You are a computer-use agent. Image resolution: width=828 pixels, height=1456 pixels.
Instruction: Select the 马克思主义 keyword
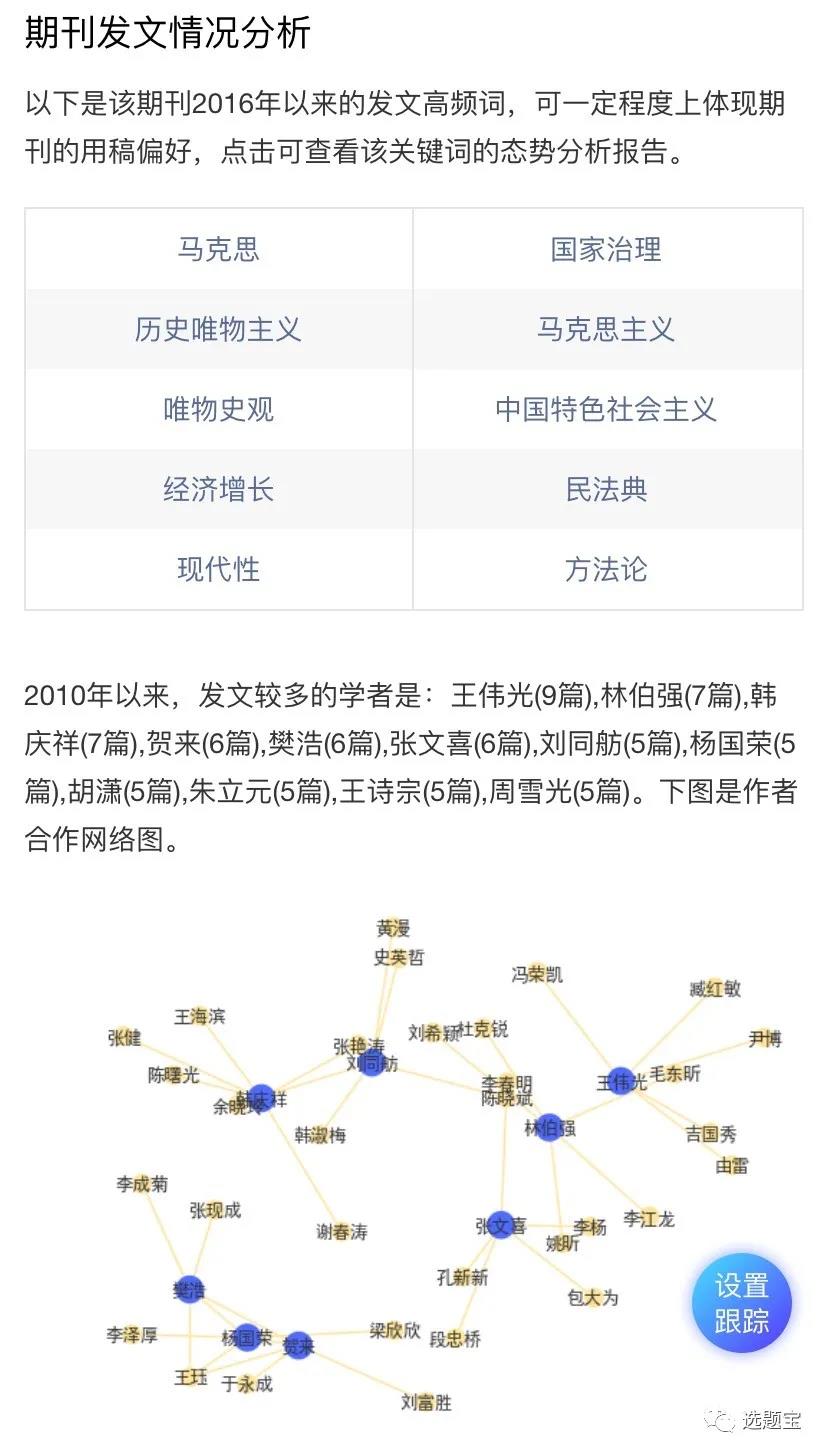point(606,329)
